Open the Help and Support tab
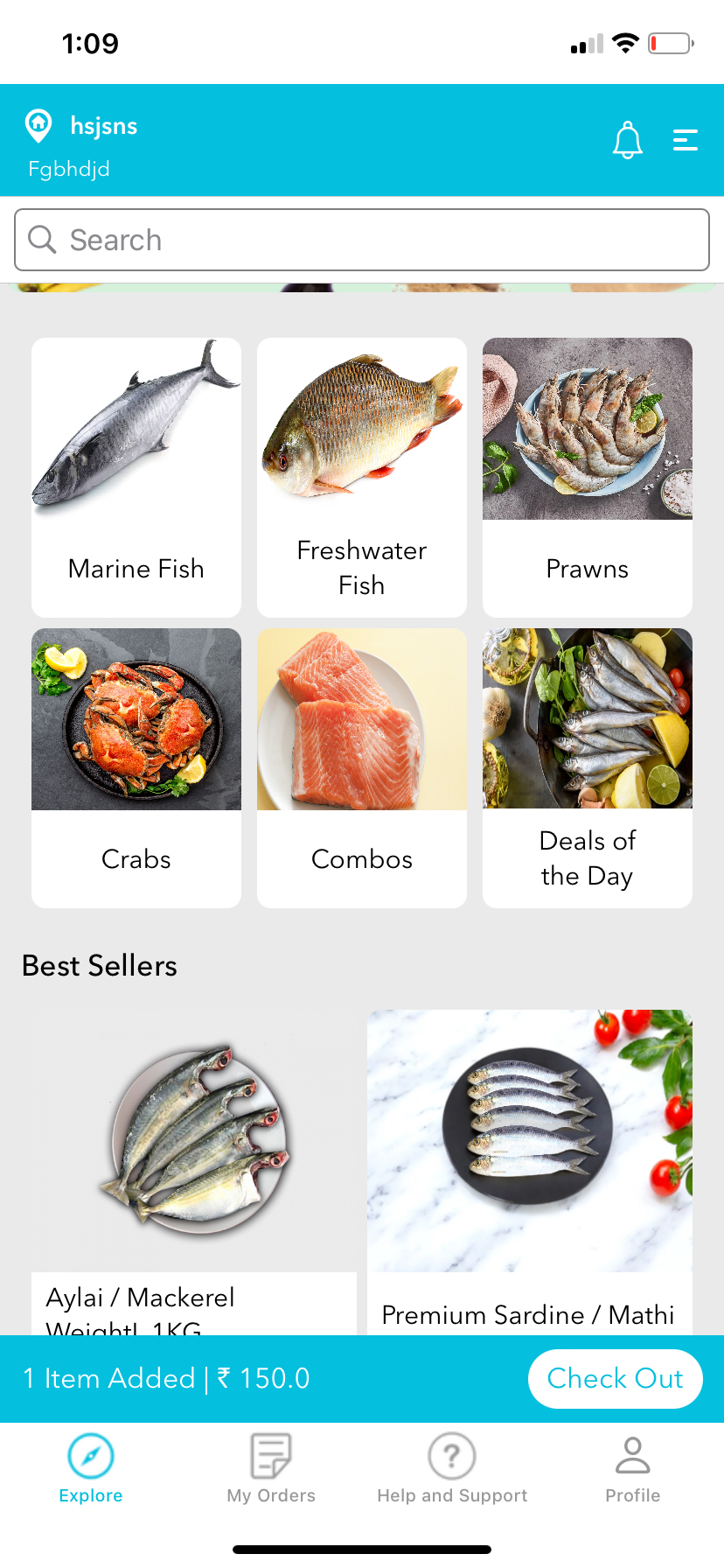Image resolution: width=724 pixels, height=1568 pixels. pyautogui.click(x=452, y=1470)
